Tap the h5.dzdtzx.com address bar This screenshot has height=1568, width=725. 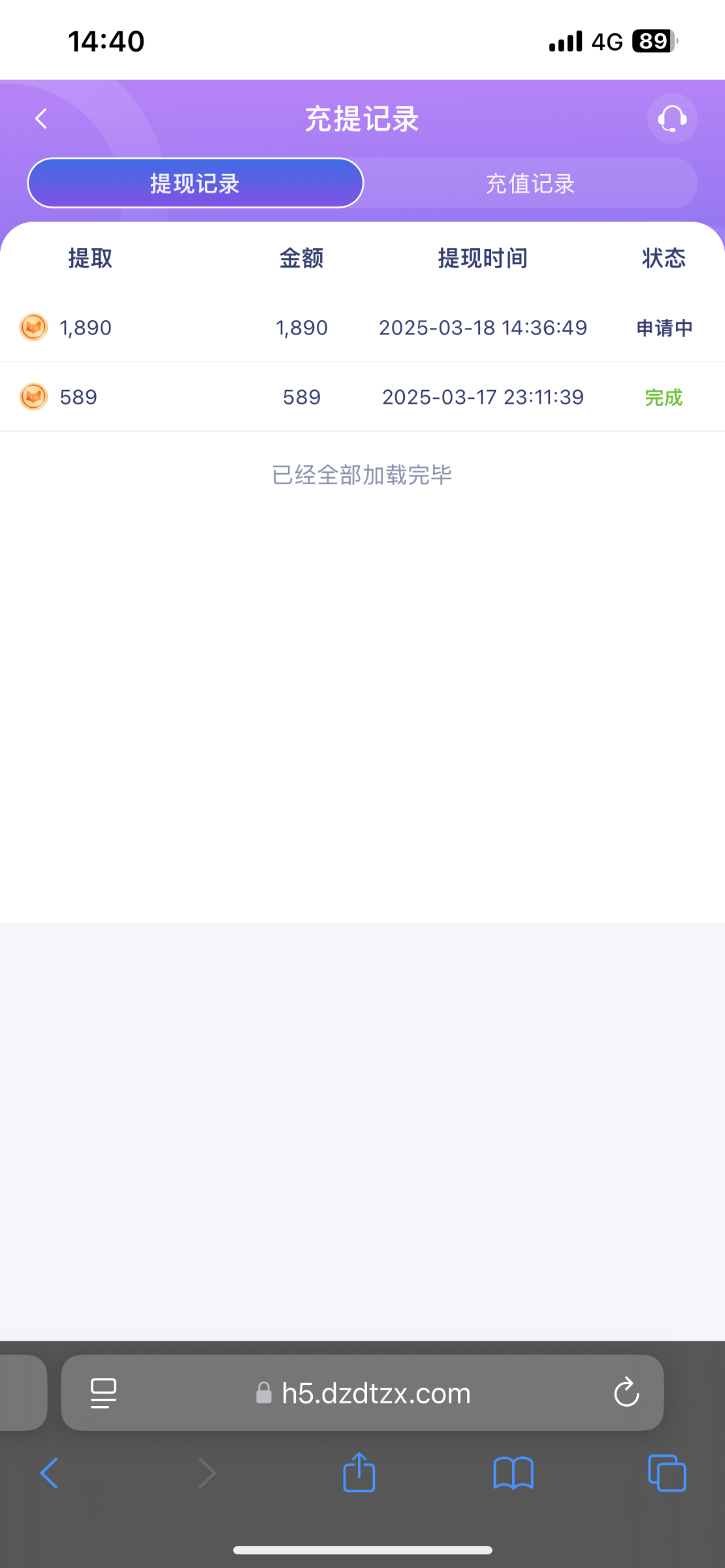pyautogui.click(x=362, y=1392)
